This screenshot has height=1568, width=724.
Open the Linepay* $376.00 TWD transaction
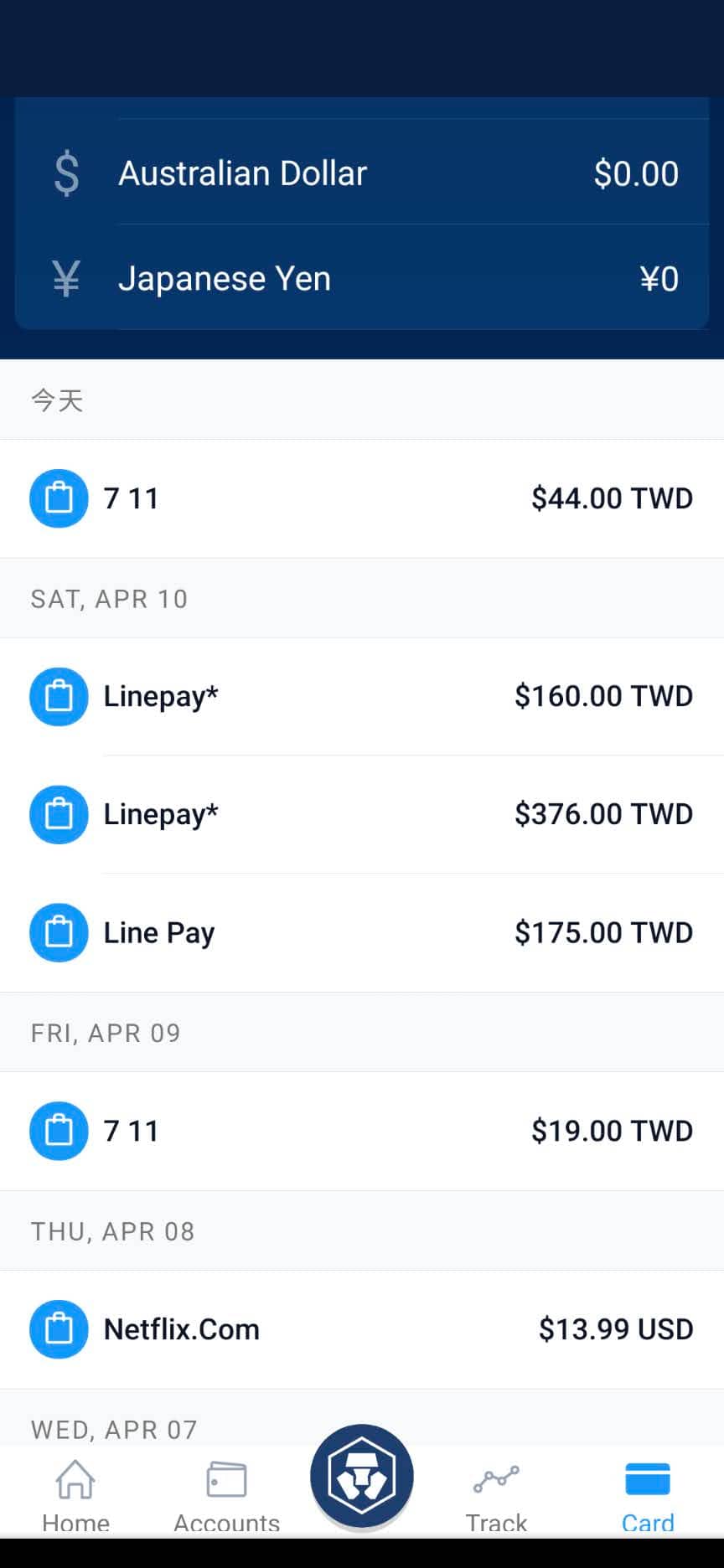(x=362, y=814)
